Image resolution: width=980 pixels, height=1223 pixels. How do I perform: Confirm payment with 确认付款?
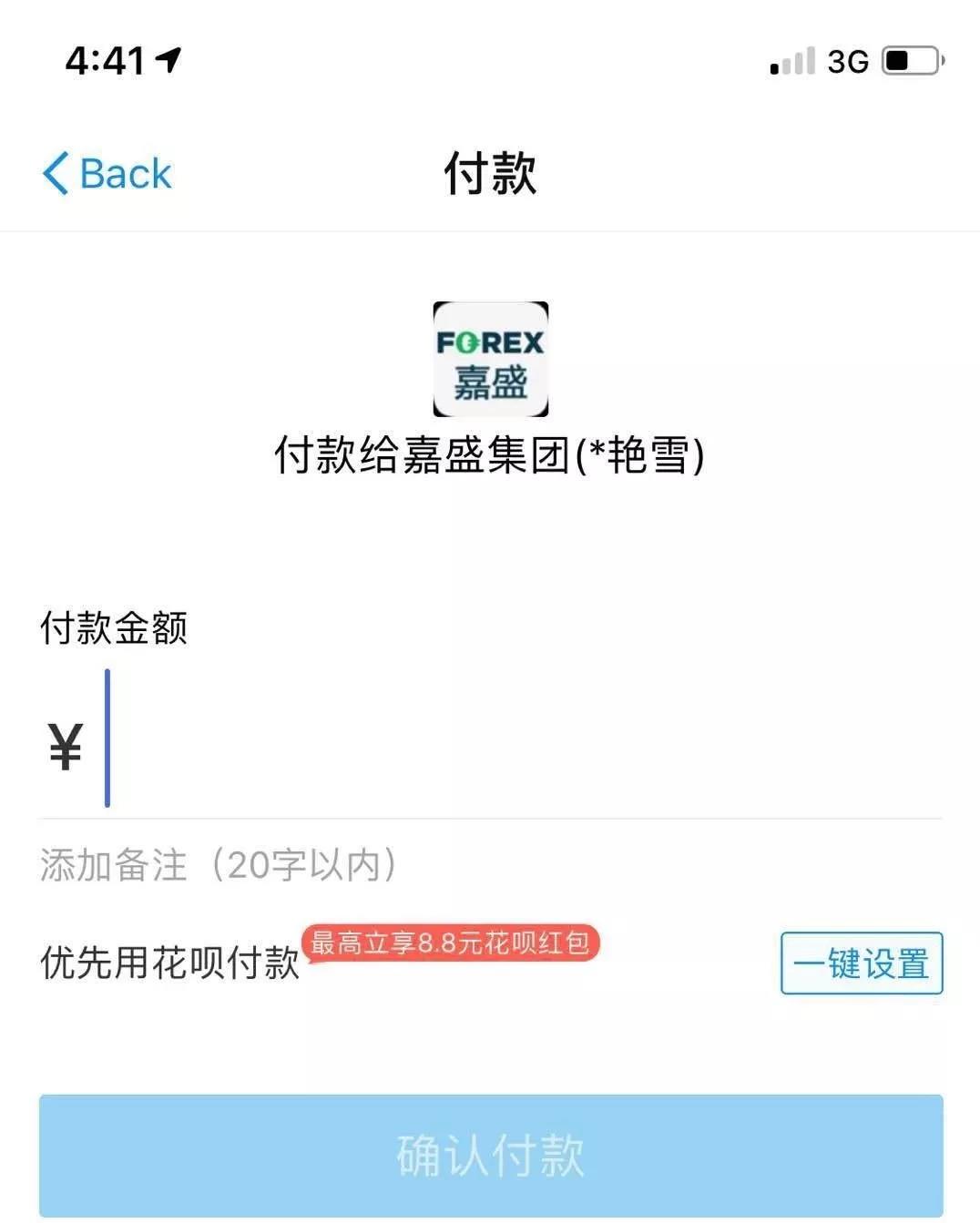coord(490,1155)
